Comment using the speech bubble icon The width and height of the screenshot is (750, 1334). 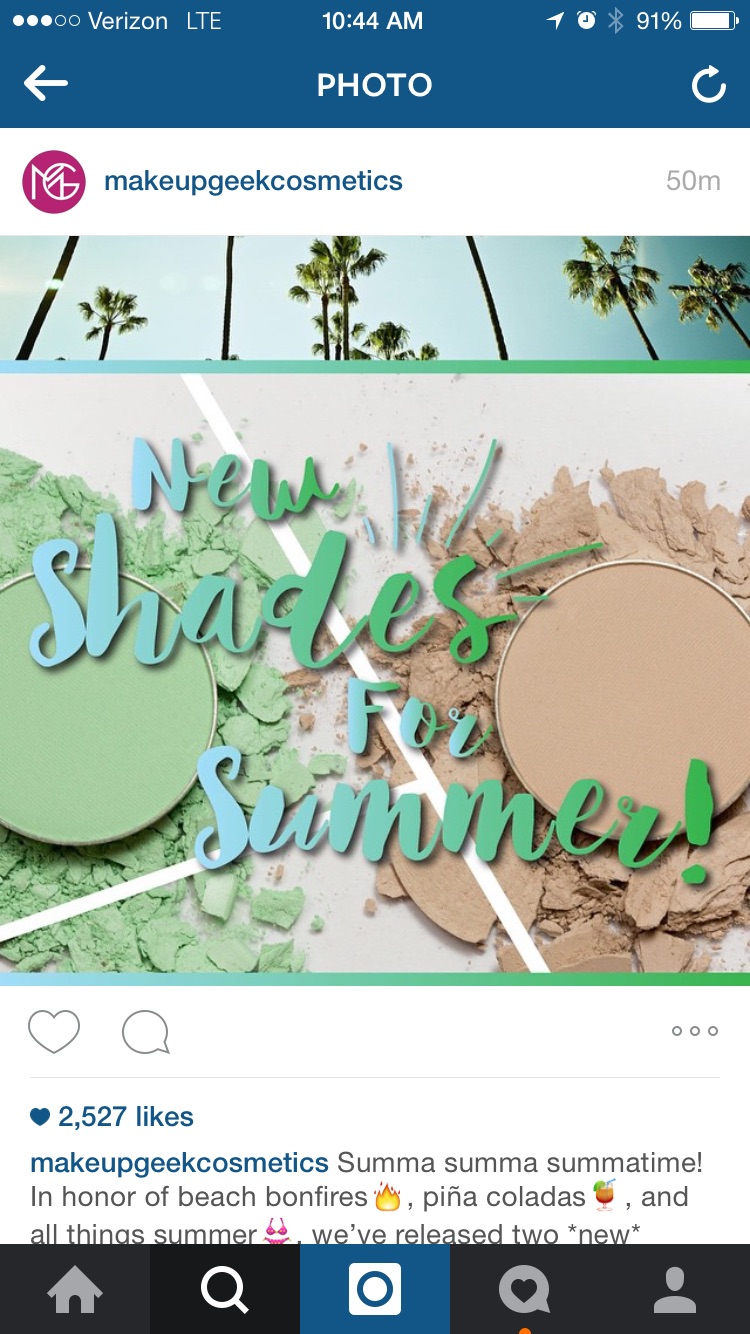tap(146, 1031)
